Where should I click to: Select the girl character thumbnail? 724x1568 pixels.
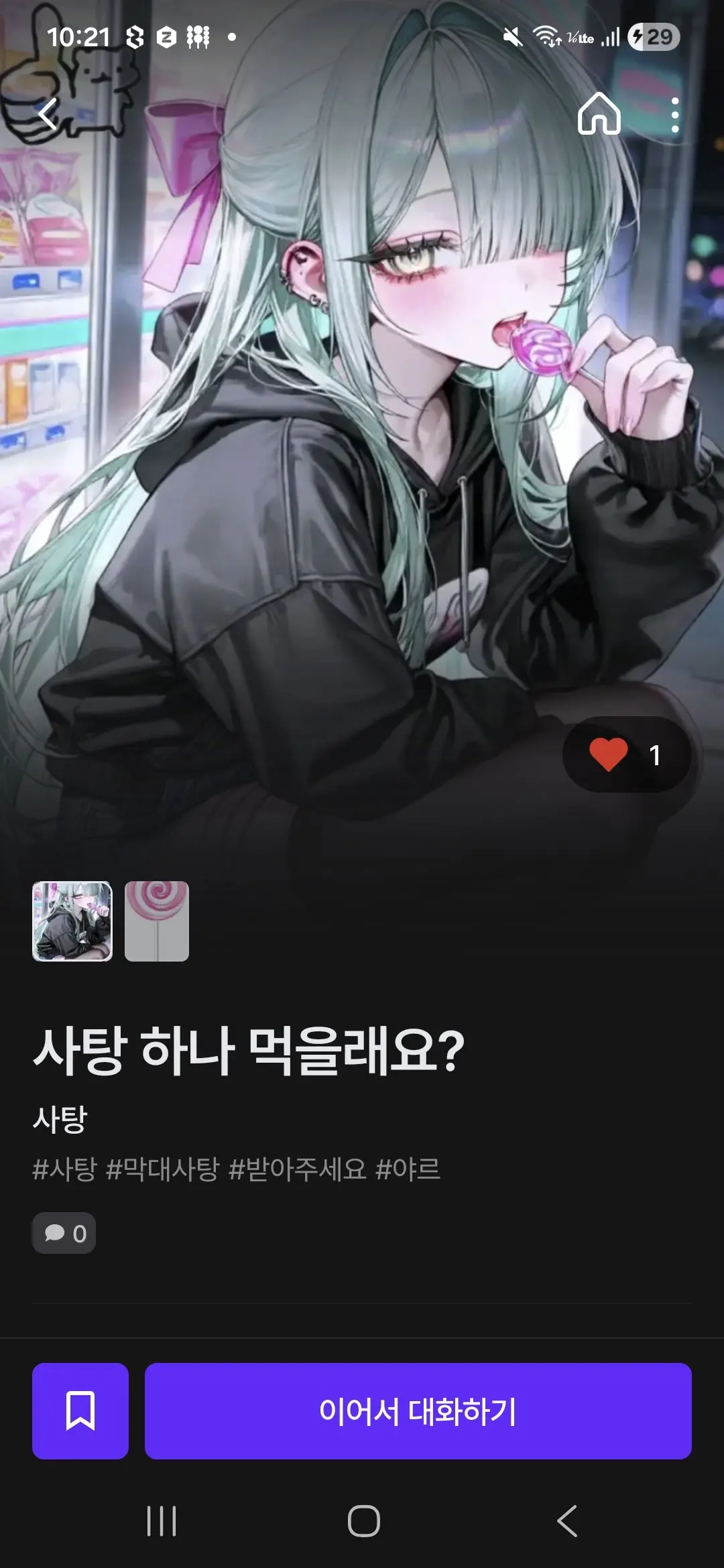click(72, 921)
